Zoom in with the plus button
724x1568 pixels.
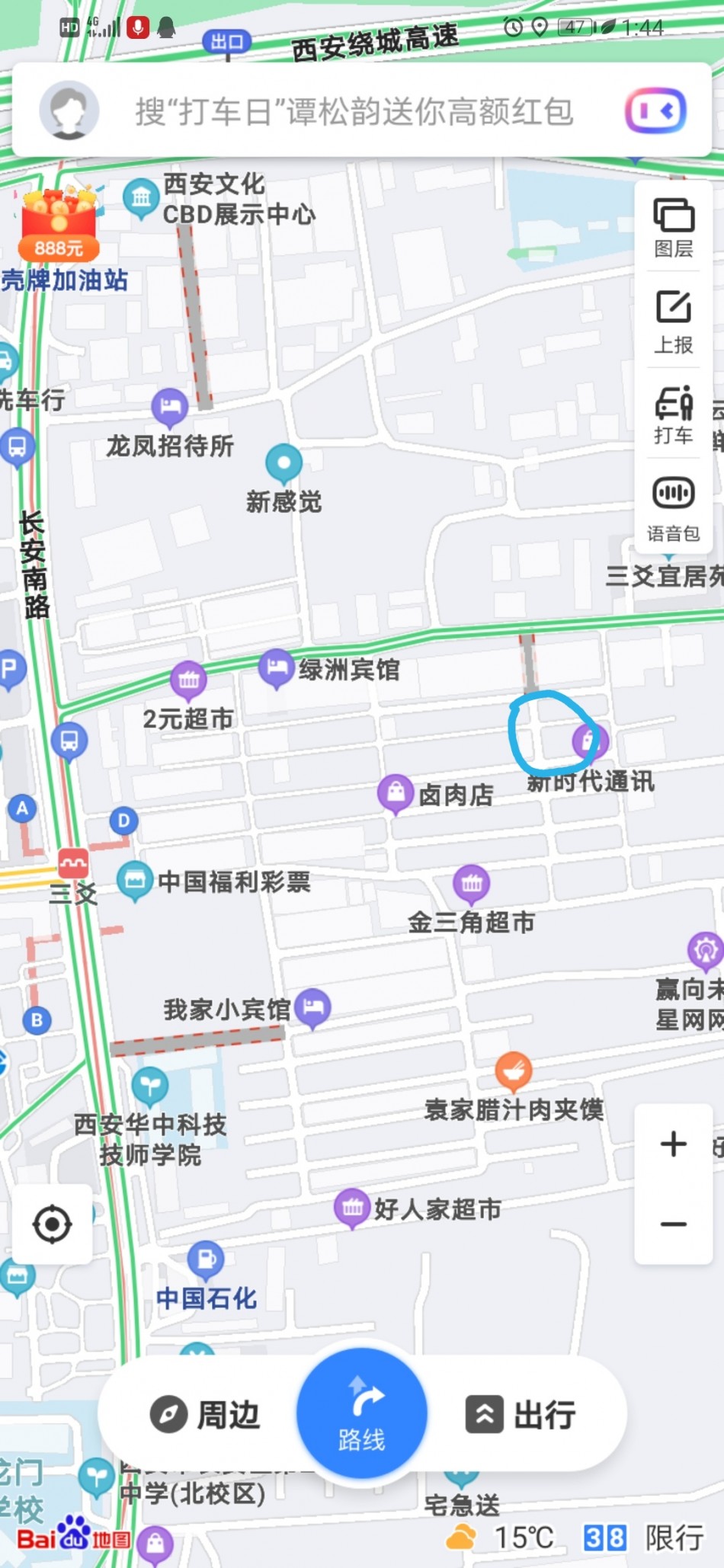coord(673,1144)
